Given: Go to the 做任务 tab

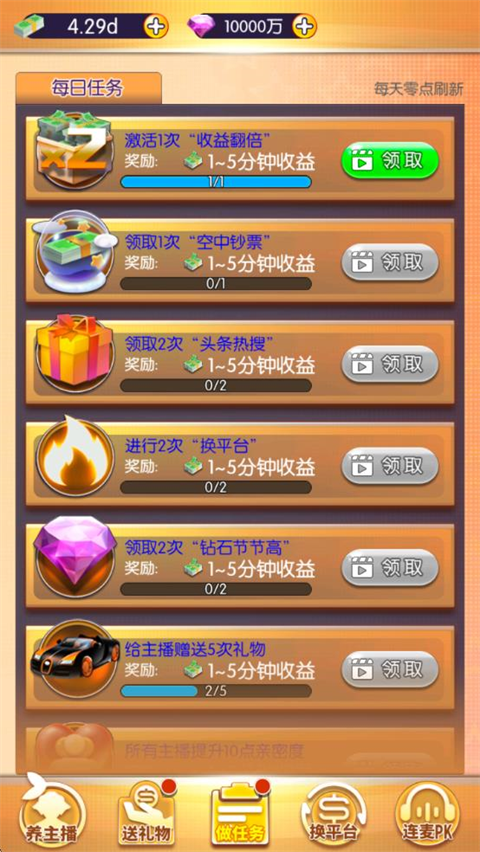Looking at the screenshot, I should (x=240, y=813).
